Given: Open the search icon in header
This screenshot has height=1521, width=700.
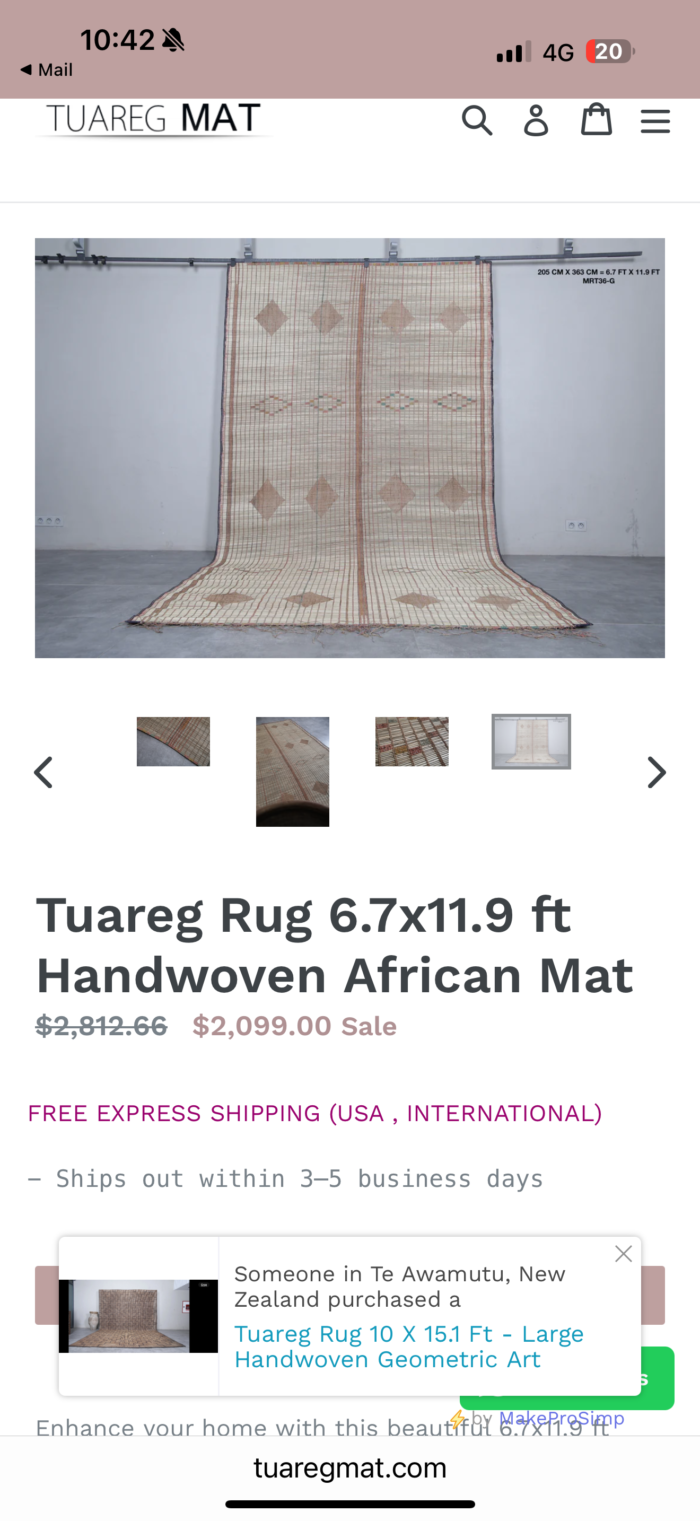Looking at the screenshot, I should [477, 121].
